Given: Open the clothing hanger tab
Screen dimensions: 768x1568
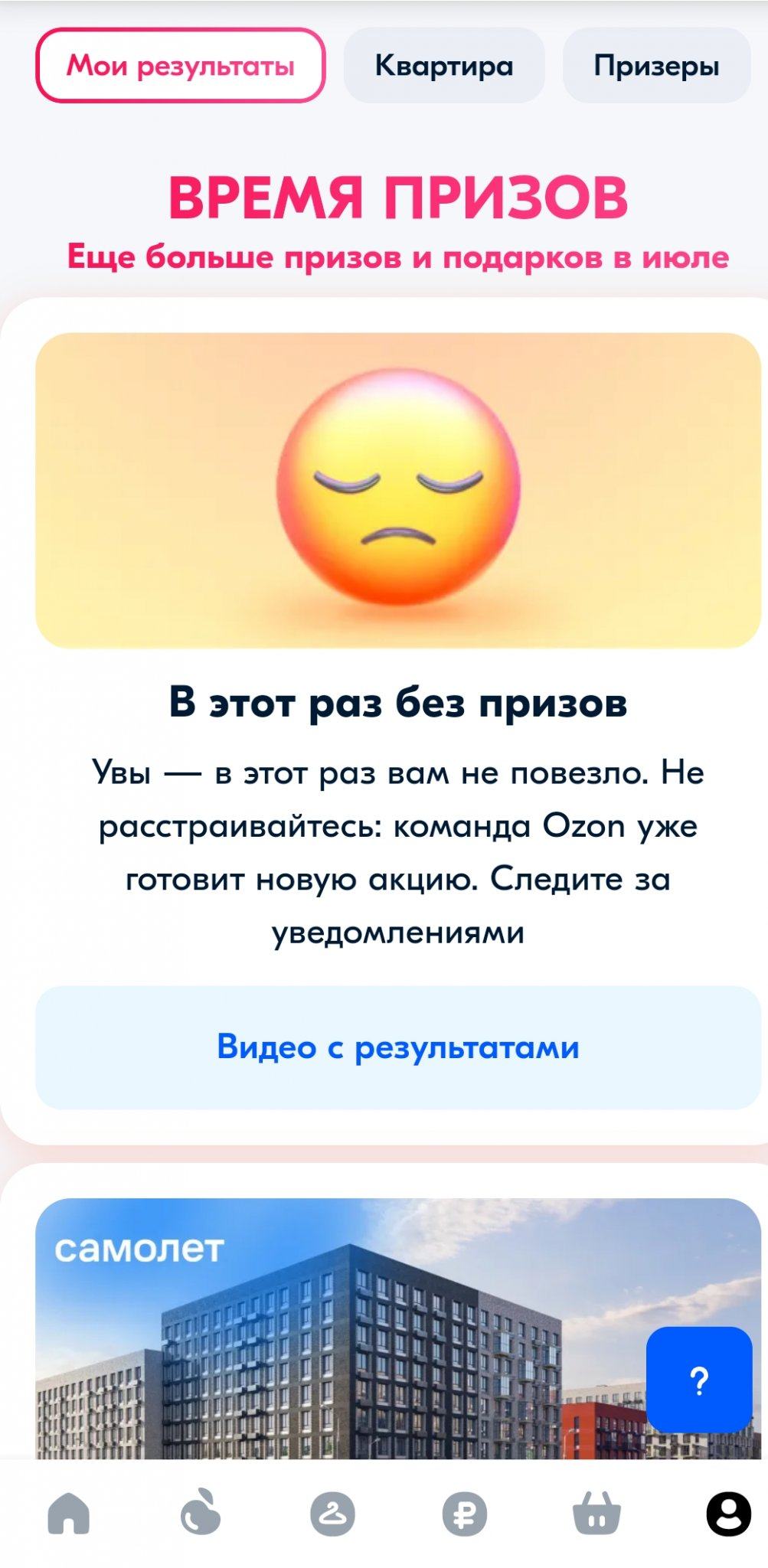Looking at the screenshot, I should tap(332, 1514).
